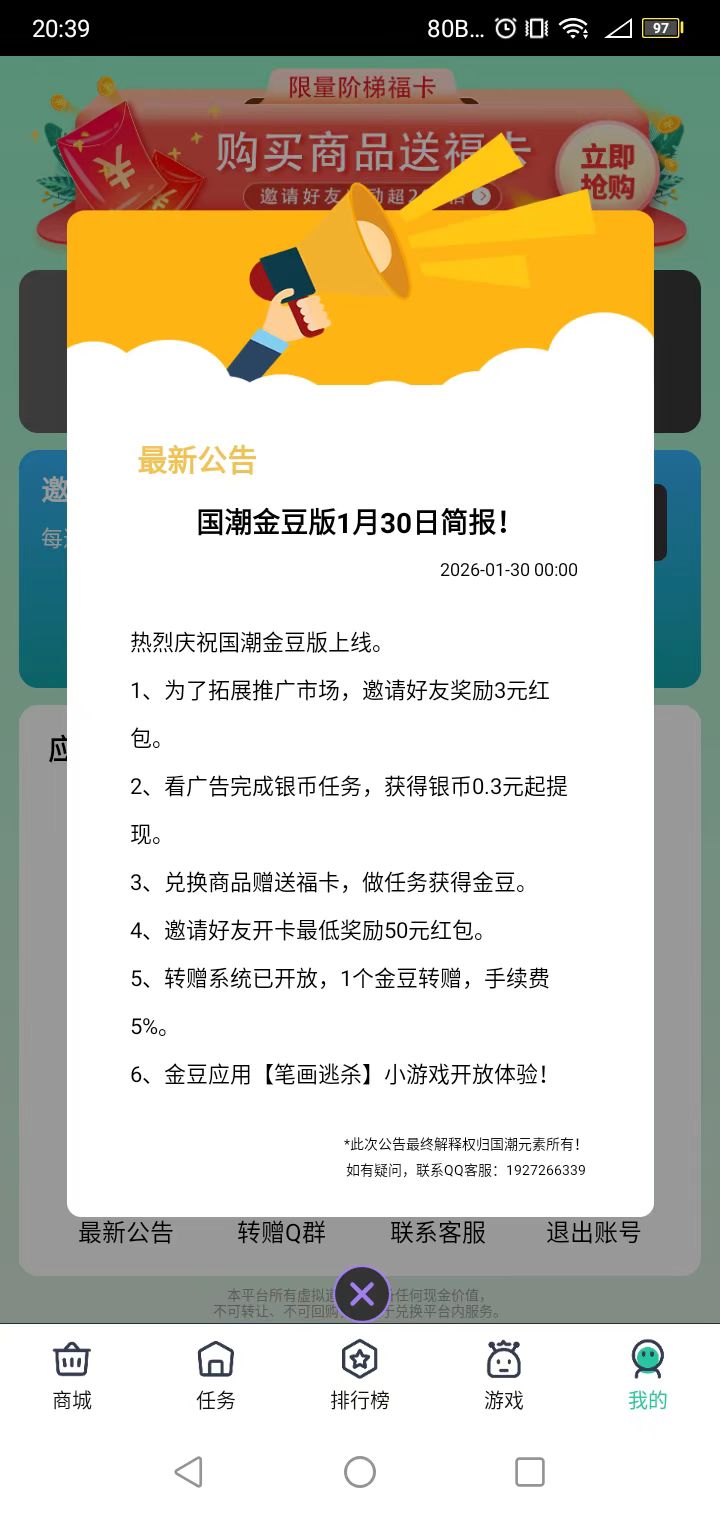
Task: Tap the Android back navigation button
Action: (190, 1472)
